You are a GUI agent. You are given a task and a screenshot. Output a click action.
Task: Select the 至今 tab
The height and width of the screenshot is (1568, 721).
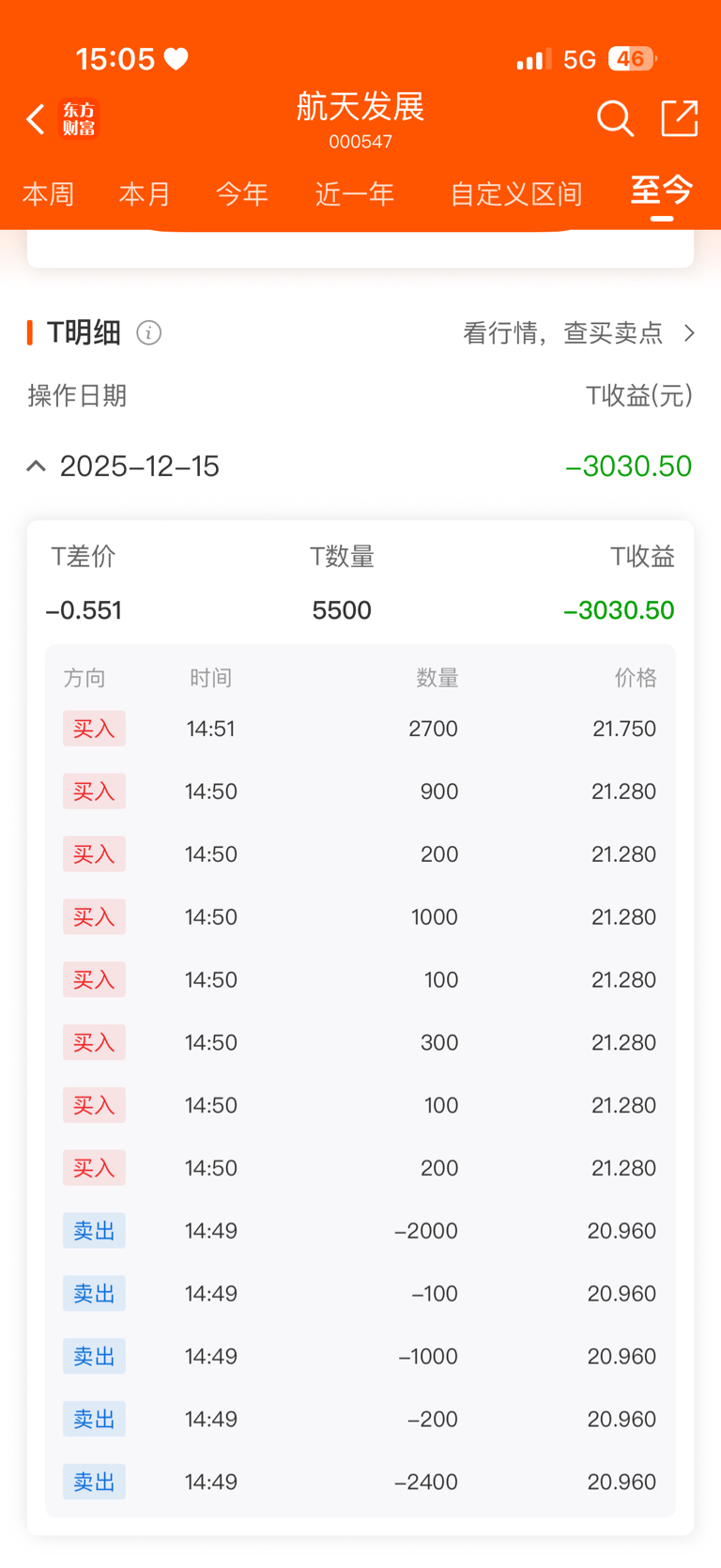click(x=661, y=192)
